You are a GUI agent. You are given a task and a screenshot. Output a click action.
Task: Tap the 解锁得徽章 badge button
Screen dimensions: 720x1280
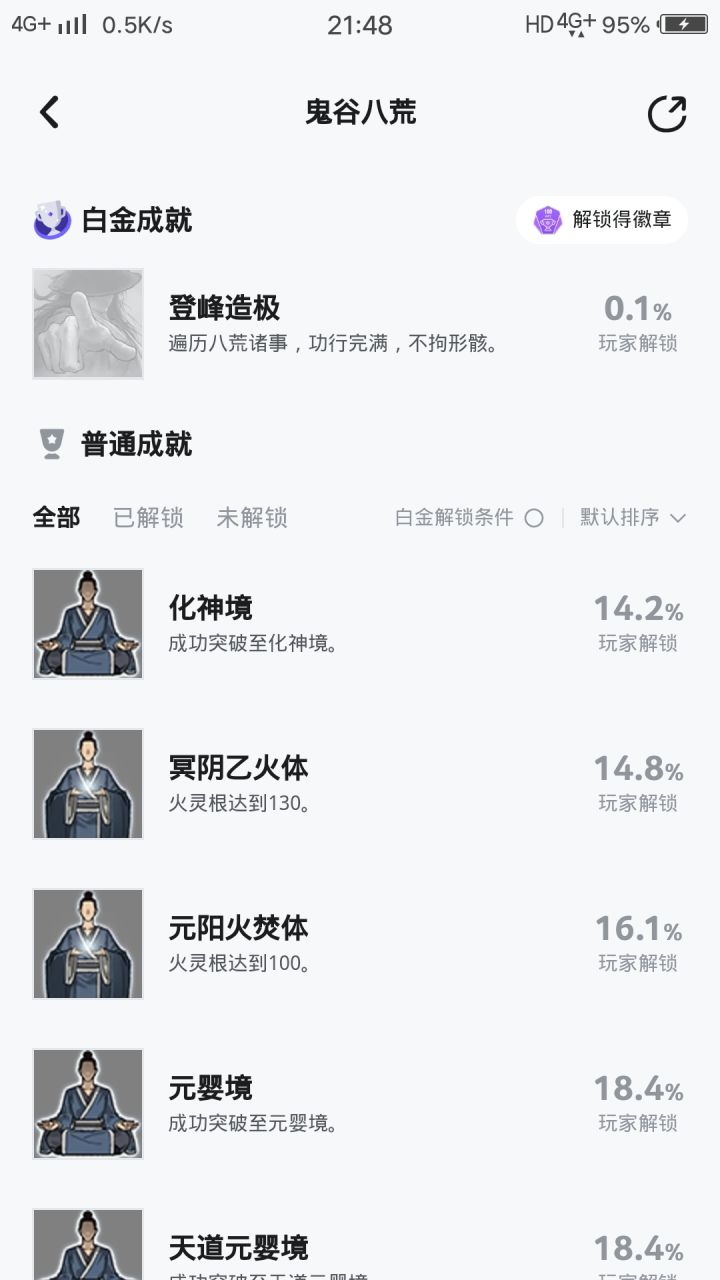[x=602, y=220]
